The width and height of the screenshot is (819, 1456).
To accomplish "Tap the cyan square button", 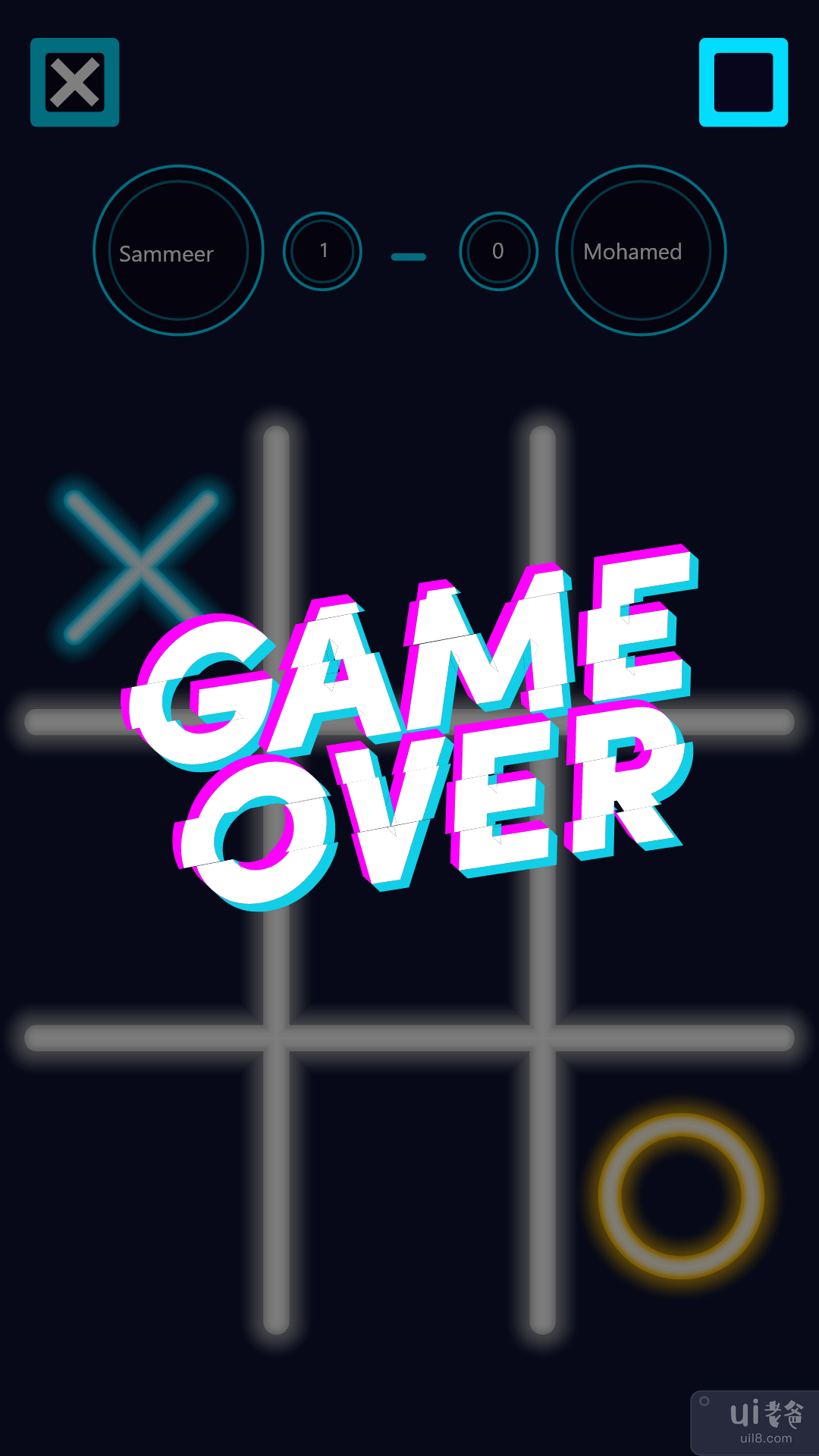I will point(743,82).
